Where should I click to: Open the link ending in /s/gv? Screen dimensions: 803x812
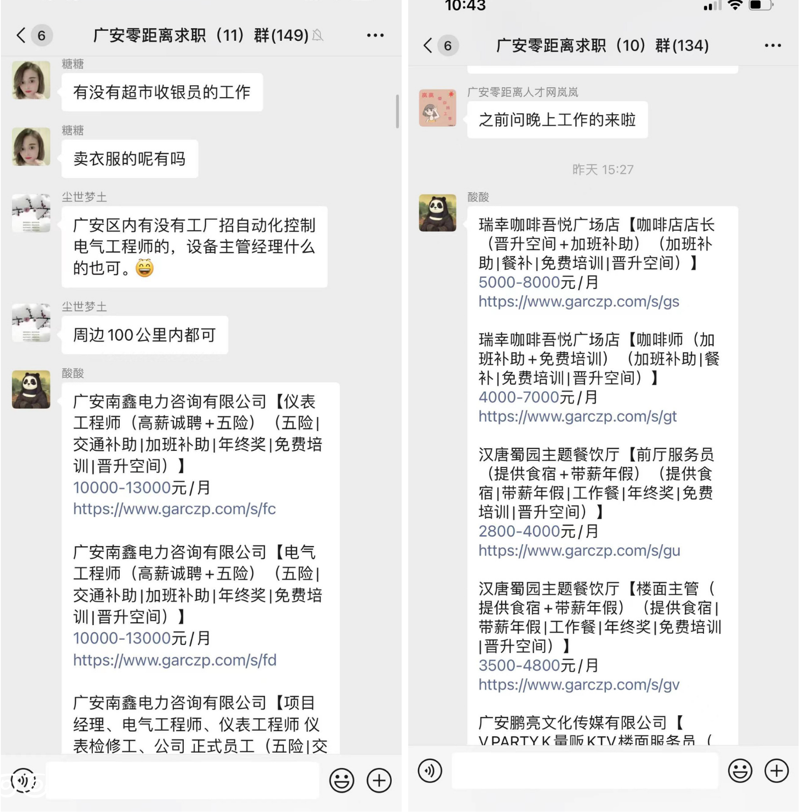coord(578,685)
